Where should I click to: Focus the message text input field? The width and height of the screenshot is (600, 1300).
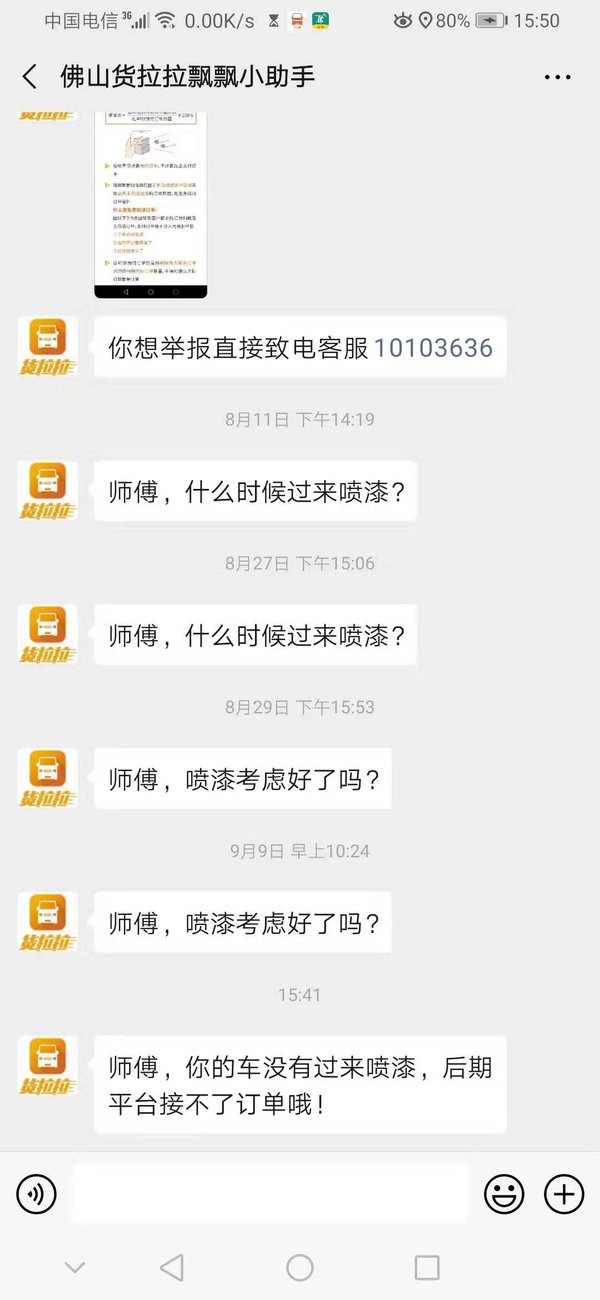[270, 1193]
